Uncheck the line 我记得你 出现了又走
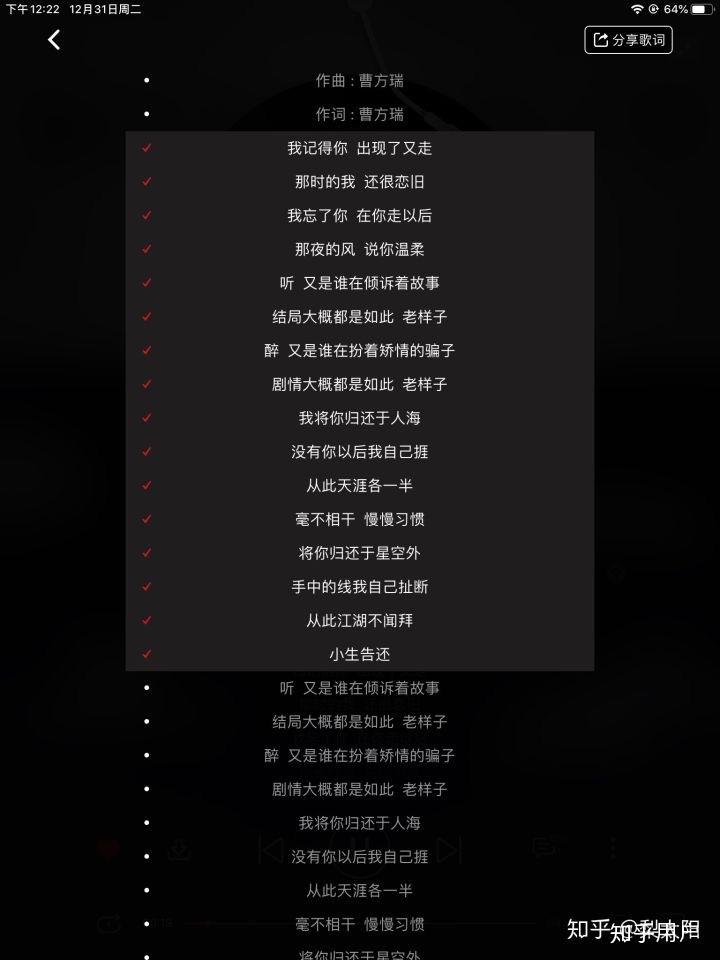Viewport: 720px width, 960px height. pos(360,148)
